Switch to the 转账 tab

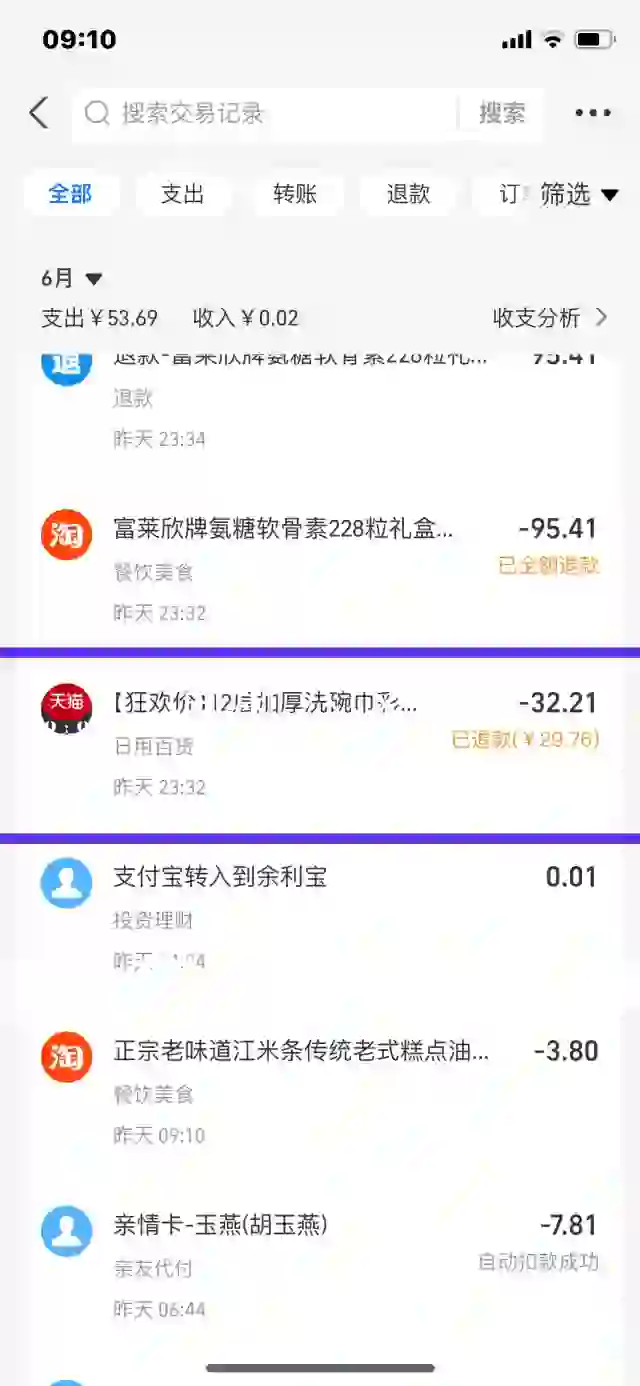(295, 194)
